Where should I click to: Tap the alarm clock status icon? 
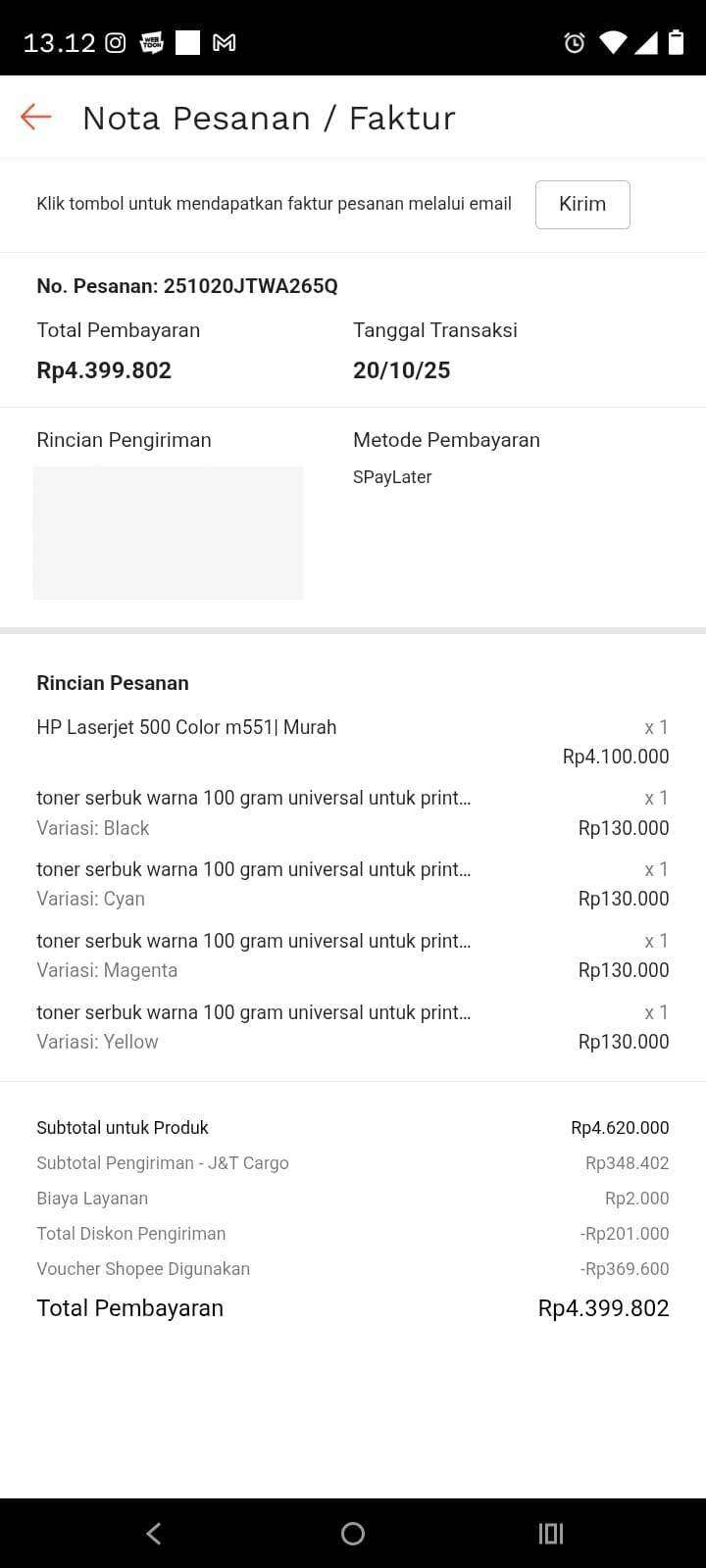575,43
